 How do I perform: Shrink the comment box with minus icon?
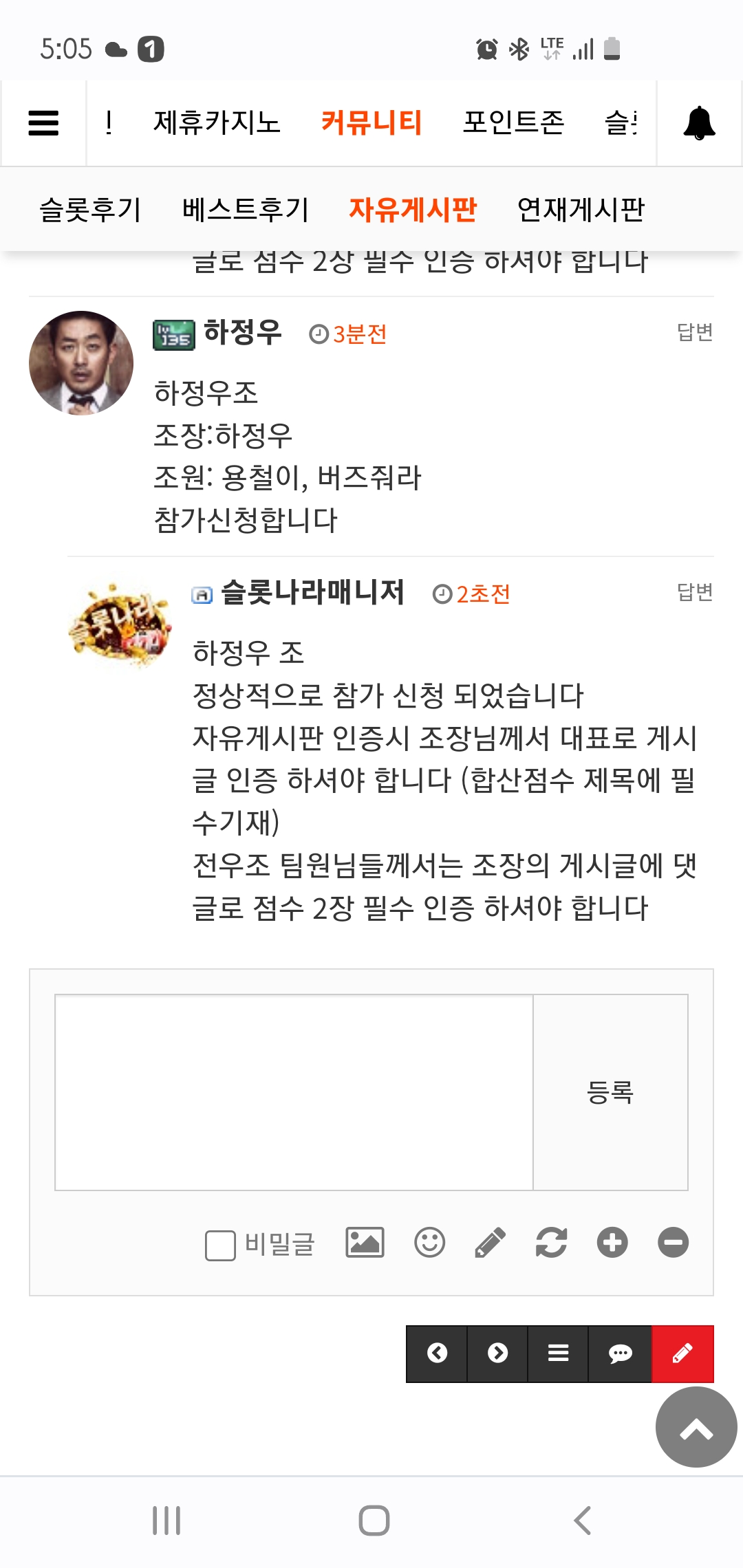[673, 1243]
